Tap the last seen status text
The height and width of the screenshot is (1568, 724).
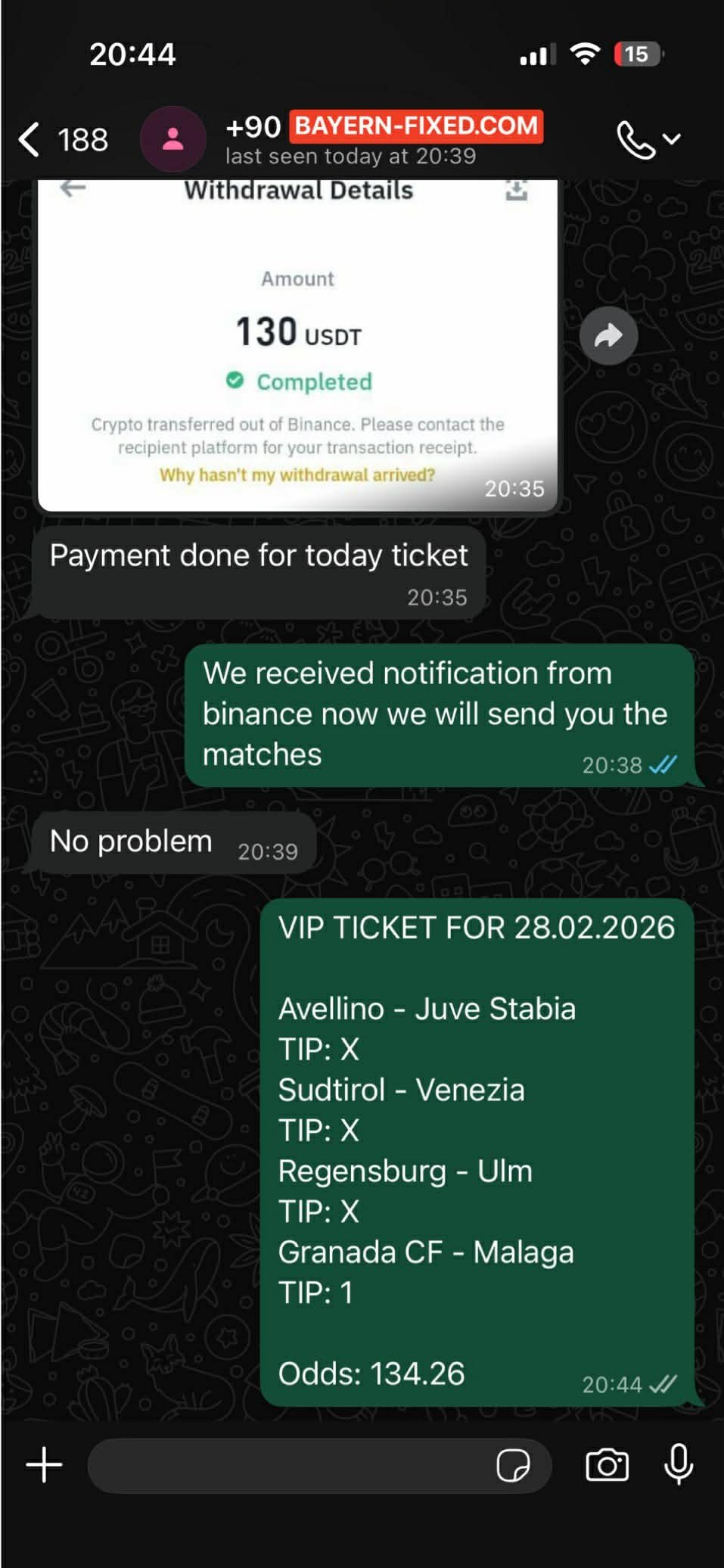[350, 156]
